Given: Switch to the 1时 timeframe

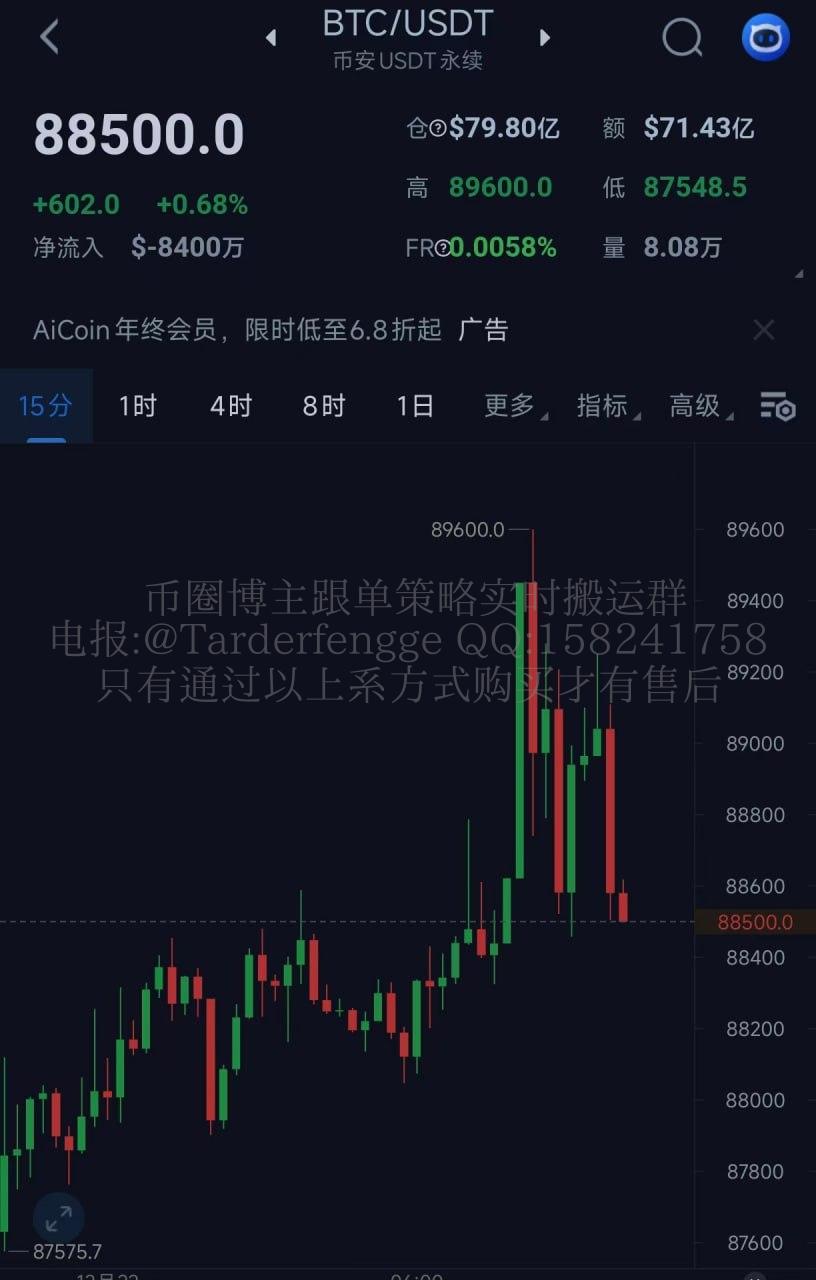Looking at the screenshot, I should click(x=138, y=406).
